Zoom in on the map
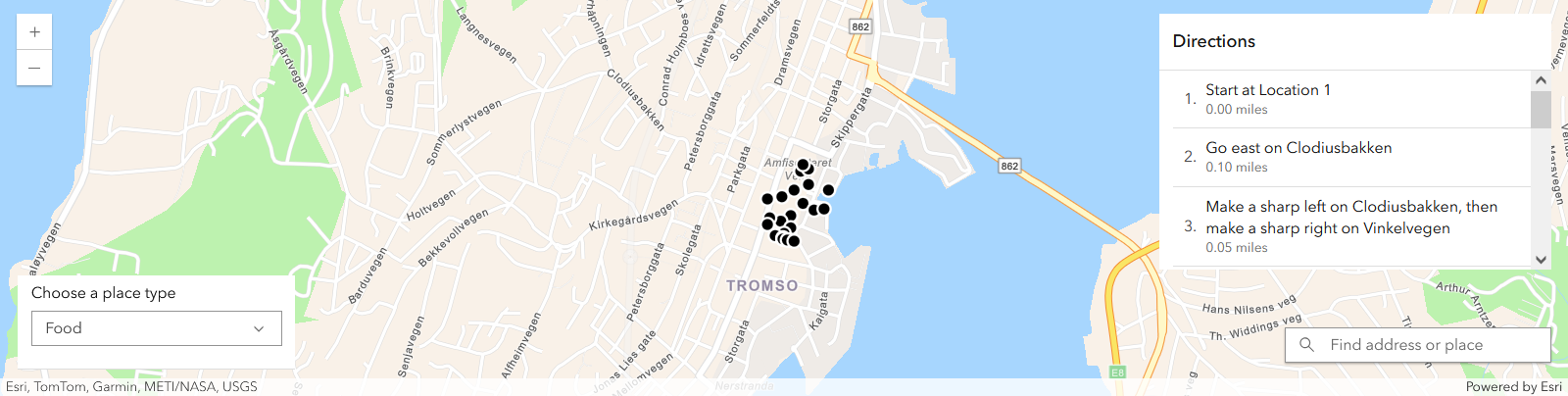The image size is (1568, 396). (x=34, y=32)
